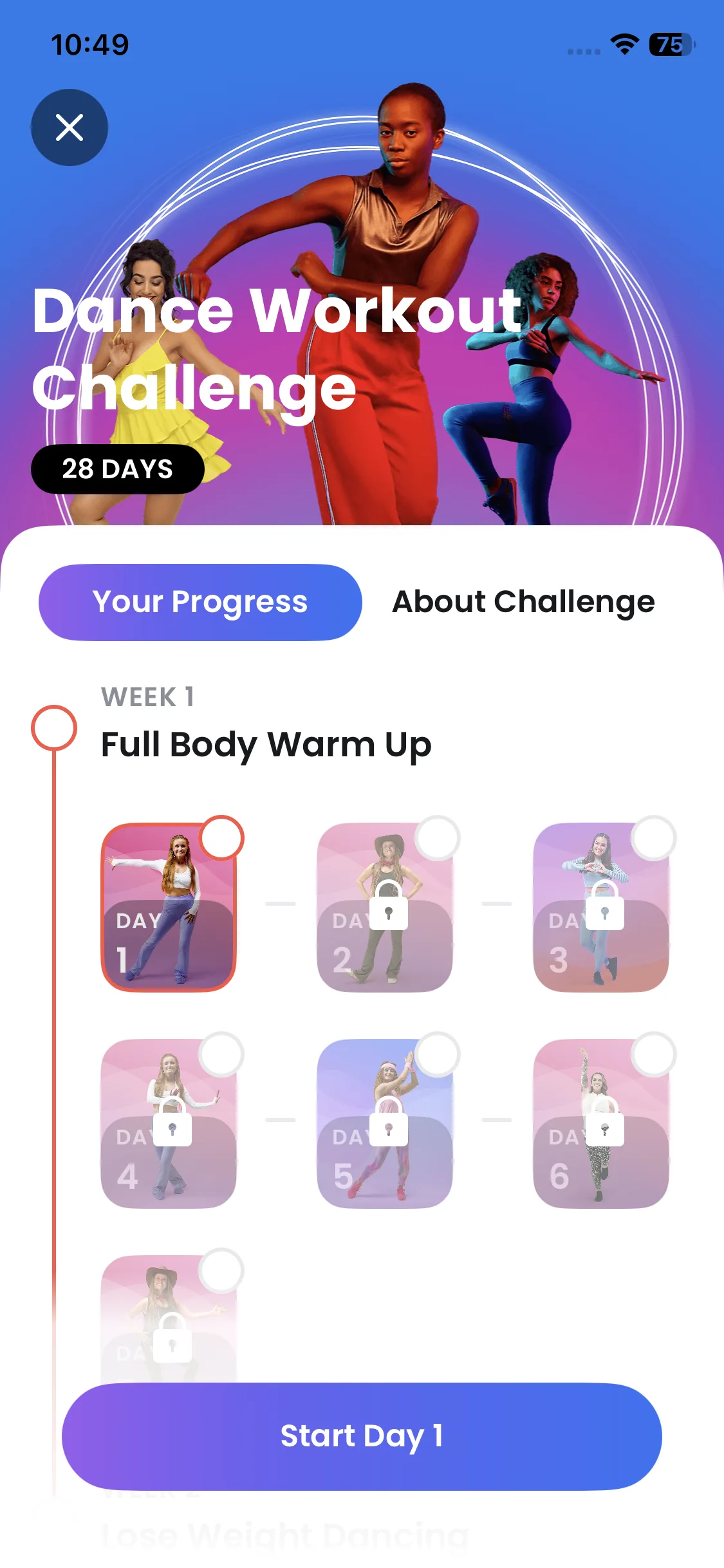
Task: Tap the locked Day 6 card
Action: pos(601,1124)
